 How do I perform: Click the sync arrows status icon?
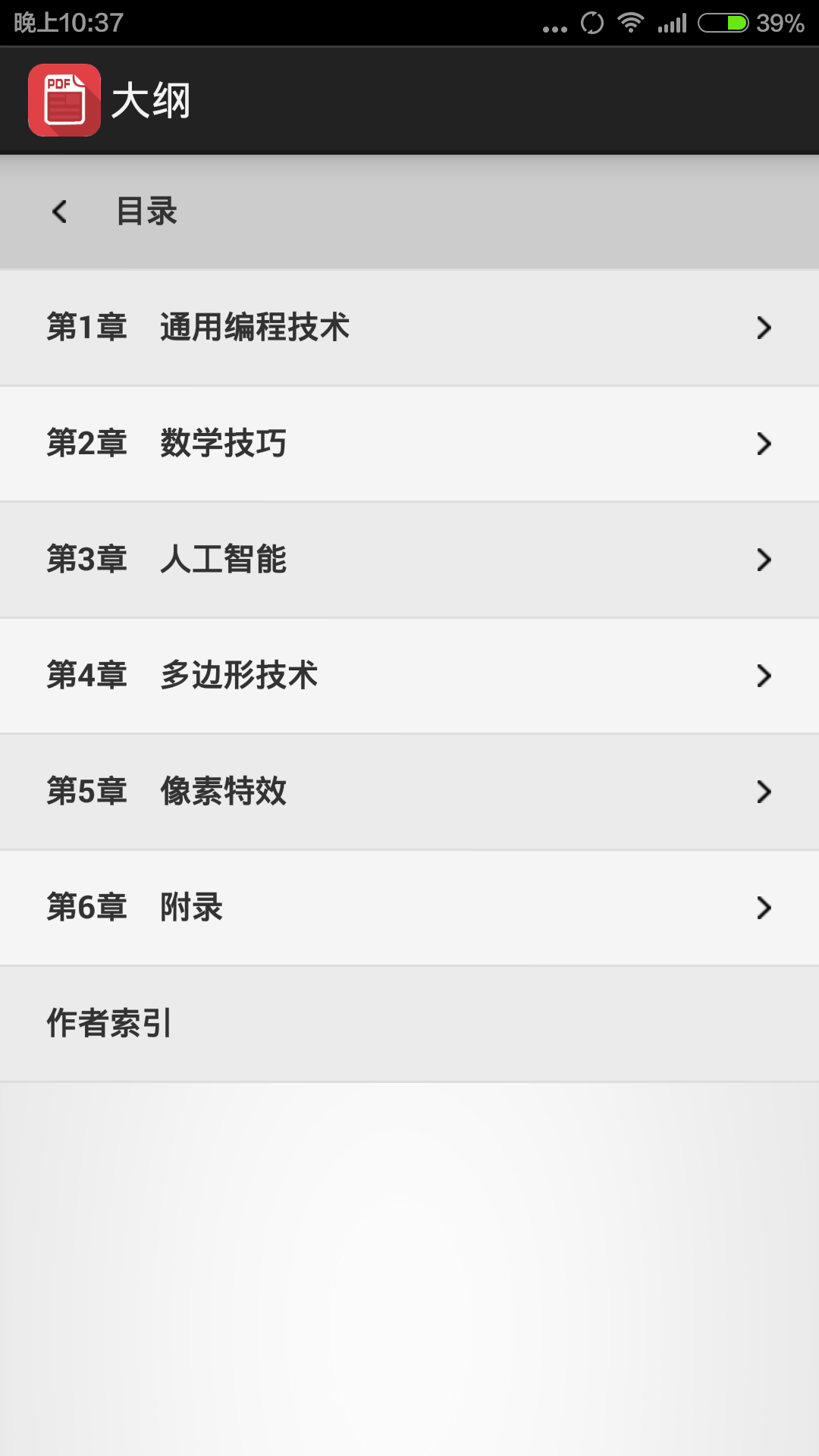591,23
